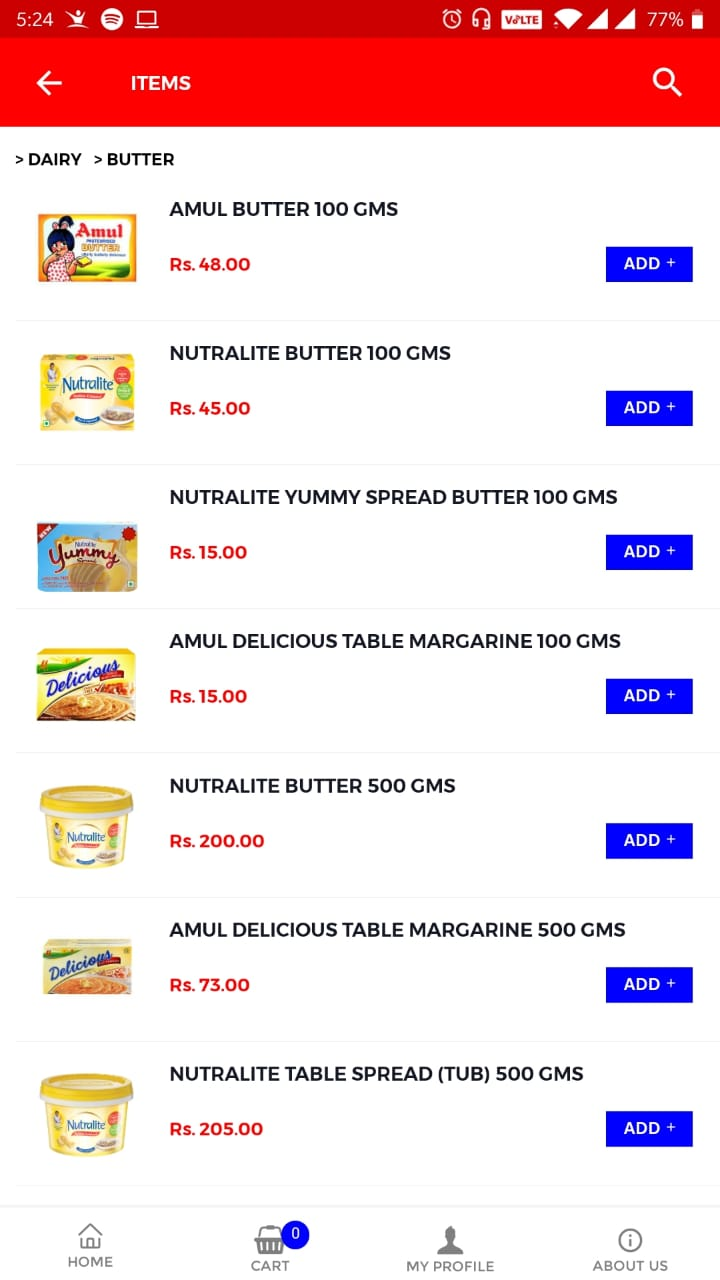Add Amul Butter 100 GMS to cart
720x1280 pixels.
click(648, 264)
